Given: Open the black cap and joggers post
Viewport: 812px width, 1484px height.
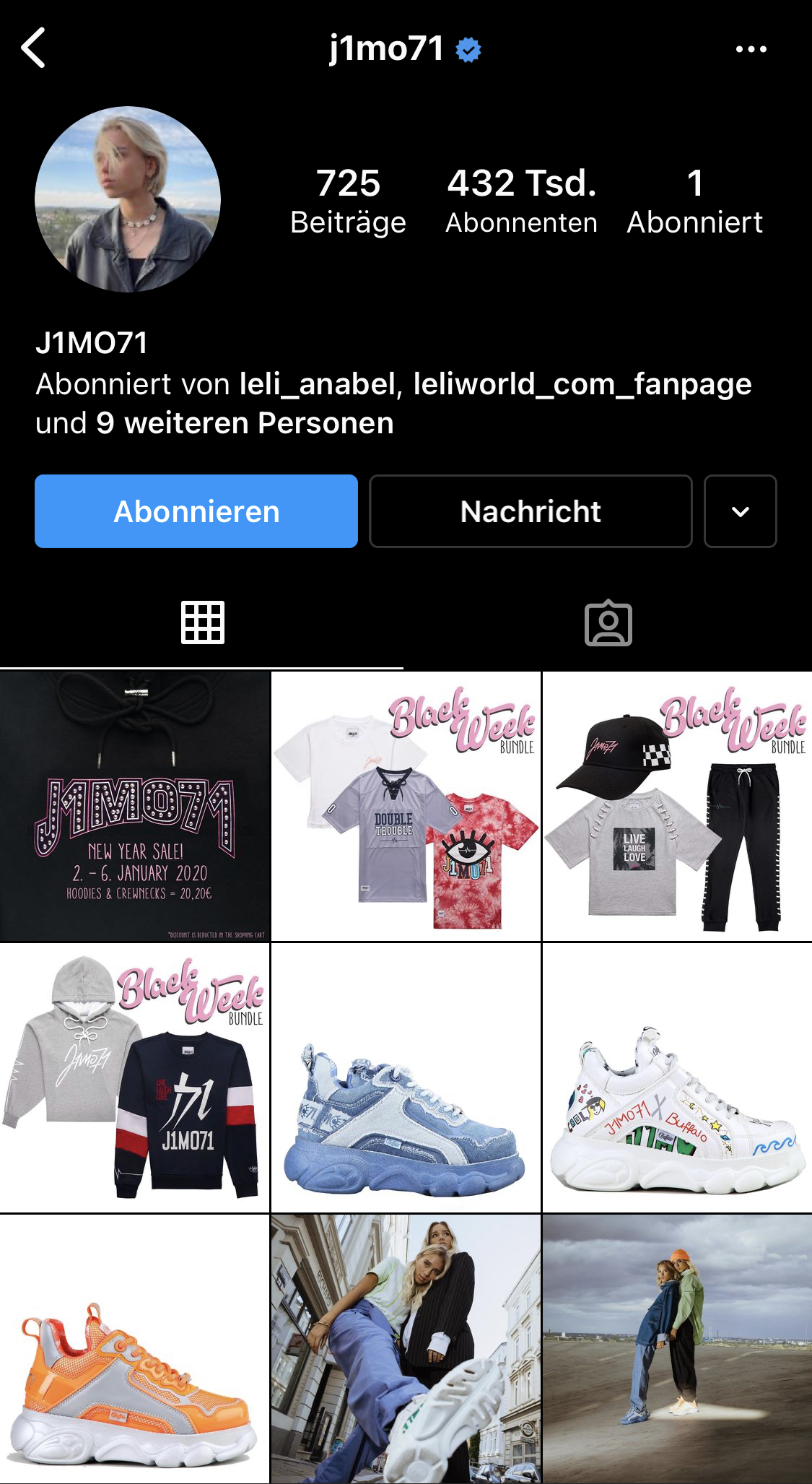Looking at the screenshot, I should 677,807.
